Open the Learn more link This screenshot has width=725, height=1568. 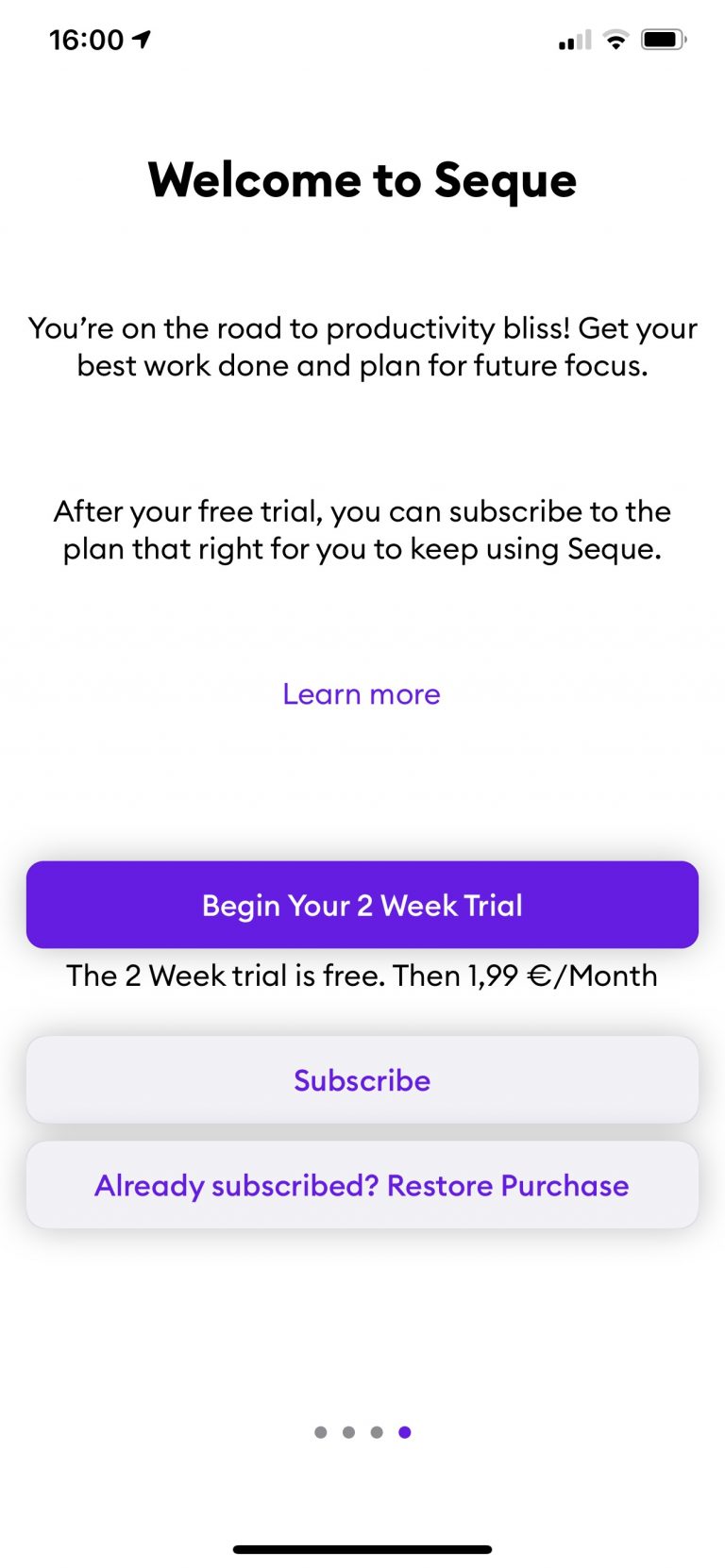[362, 694]
